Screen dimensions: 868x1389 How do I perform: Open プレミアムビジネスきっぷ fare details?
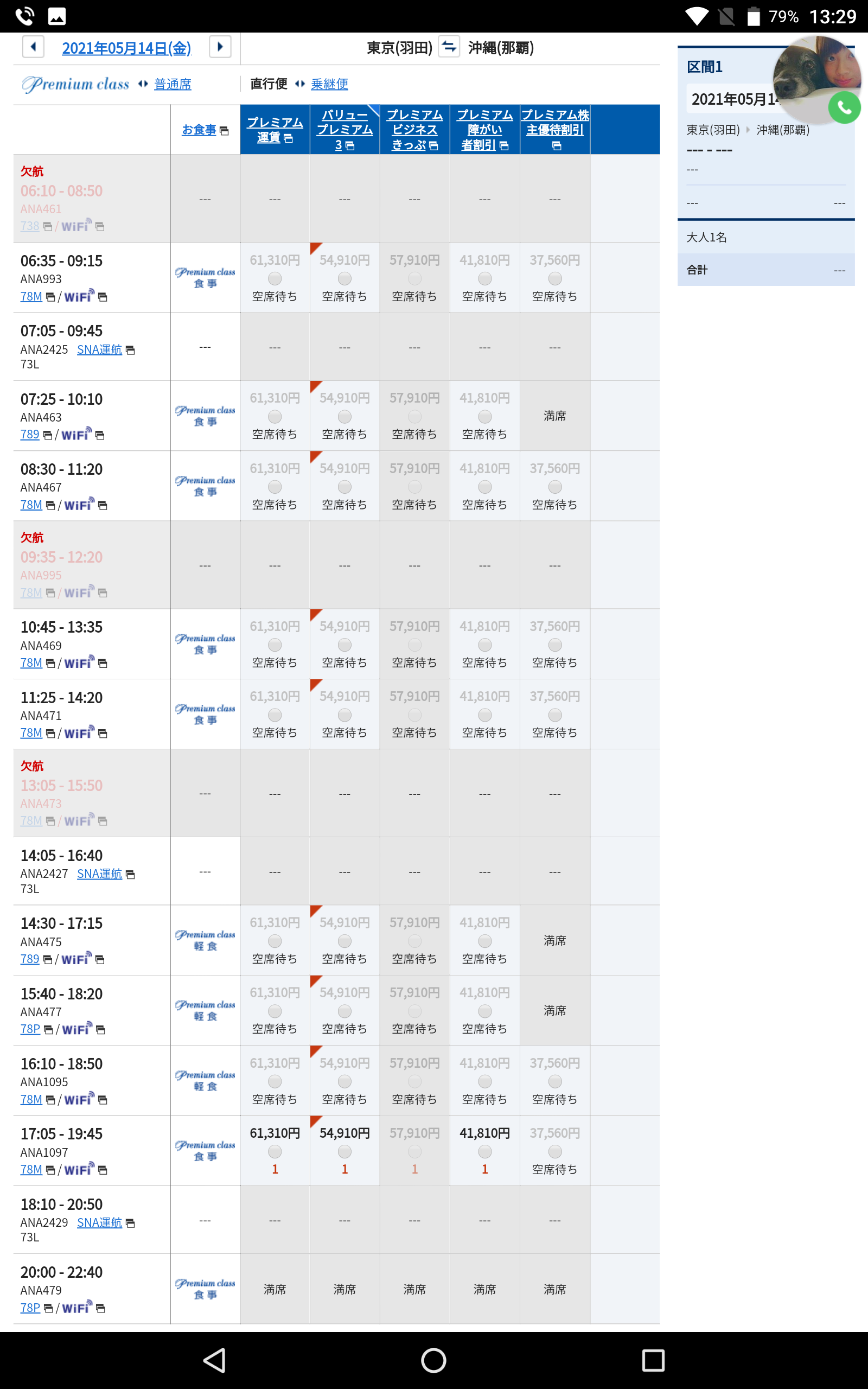pyautogui.click(x=414, y=130)
